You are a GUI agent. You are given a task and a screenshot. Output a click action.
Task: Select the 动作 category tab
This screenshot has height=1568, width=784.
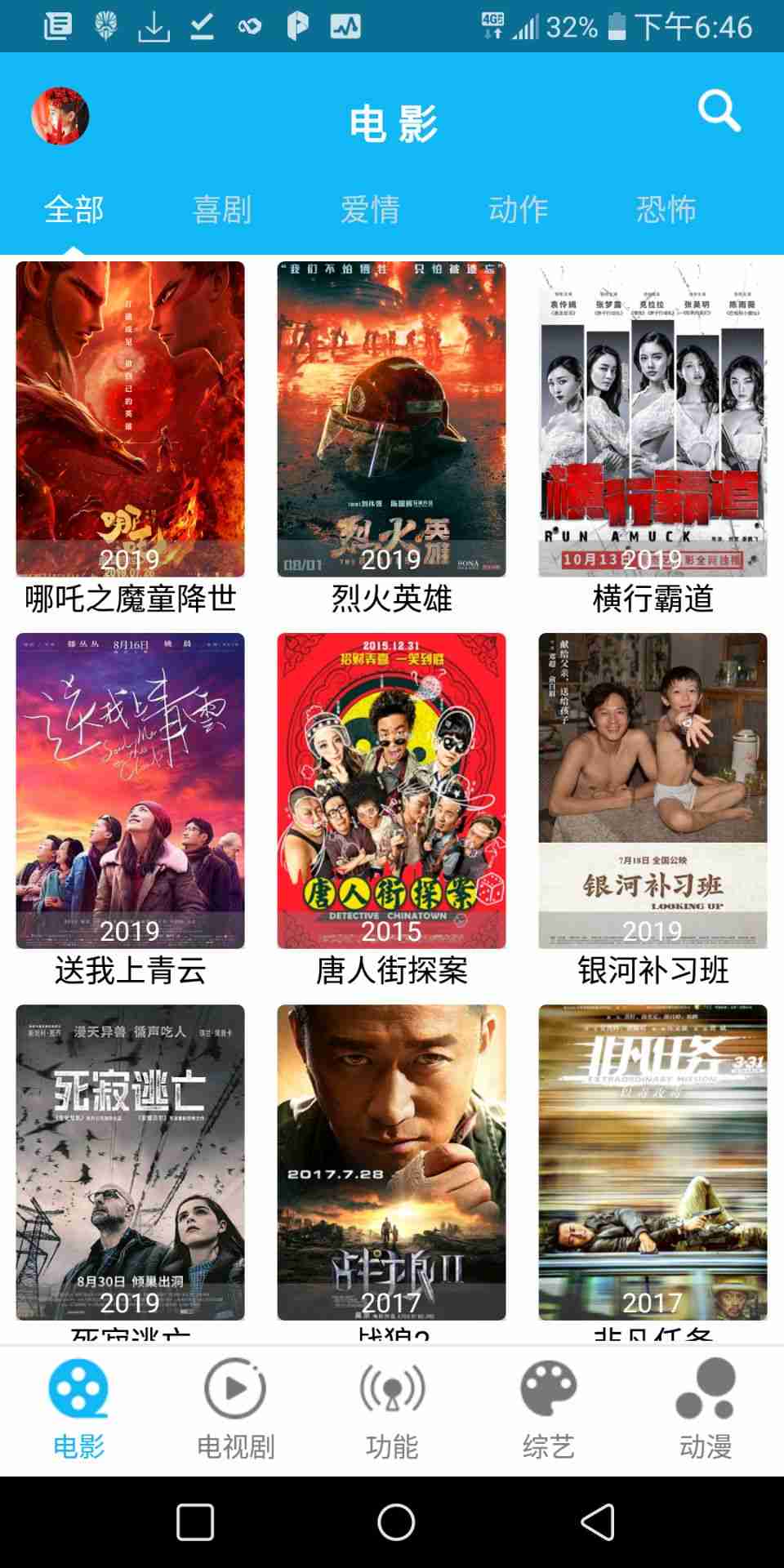click(518, 210)
